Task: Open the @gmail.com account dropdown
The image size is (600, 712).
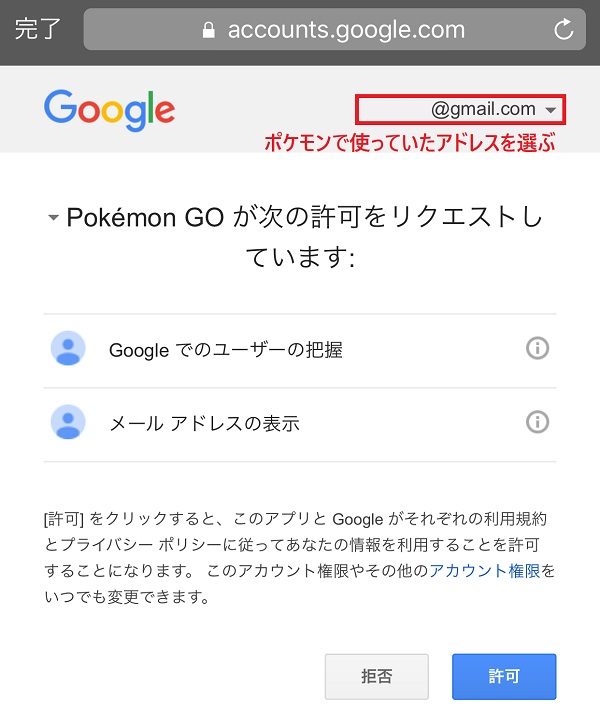Action: (461, 109)
